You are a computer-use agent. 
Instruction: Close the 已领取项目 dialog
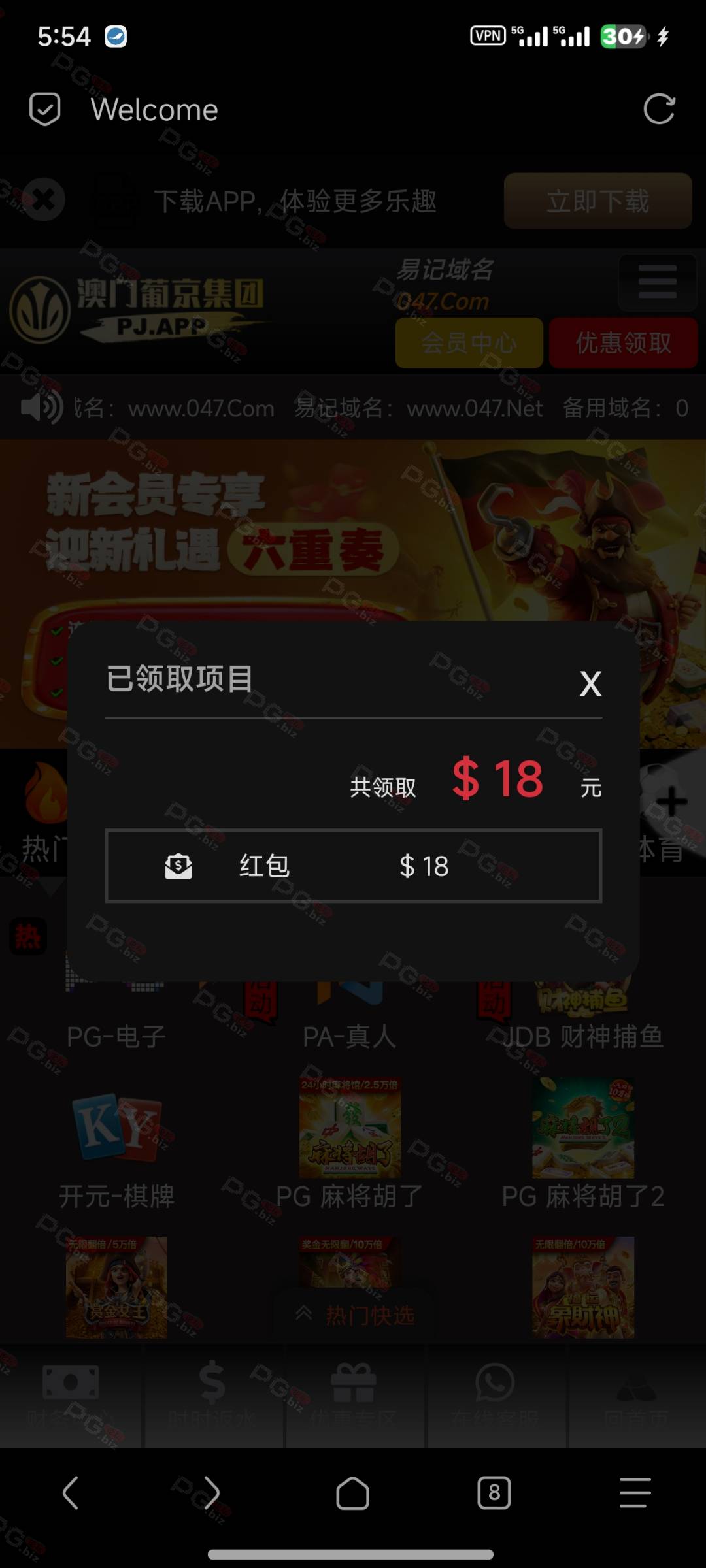pyautogui.click(x=590, y=684)
